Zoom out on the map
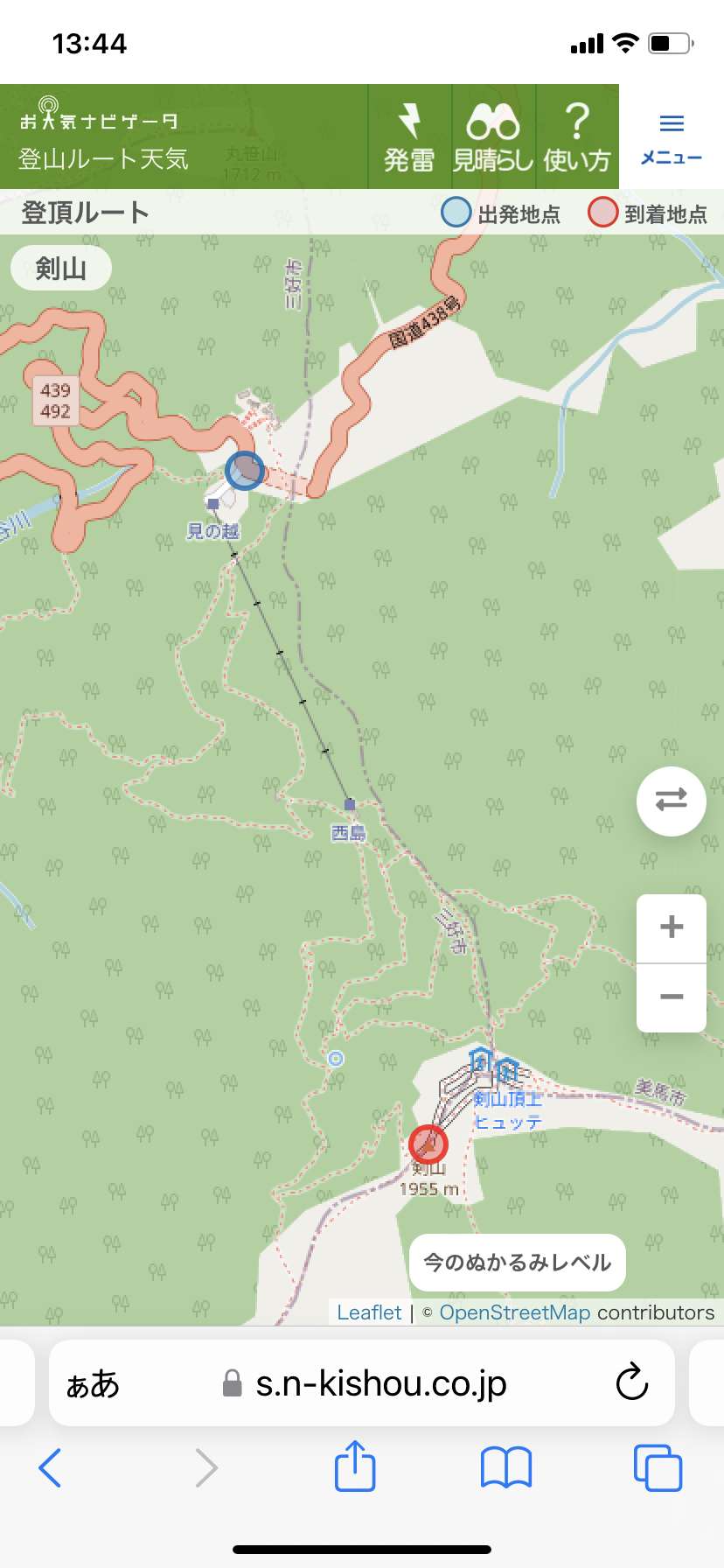 pyautogui.click(x=672, y=997)
